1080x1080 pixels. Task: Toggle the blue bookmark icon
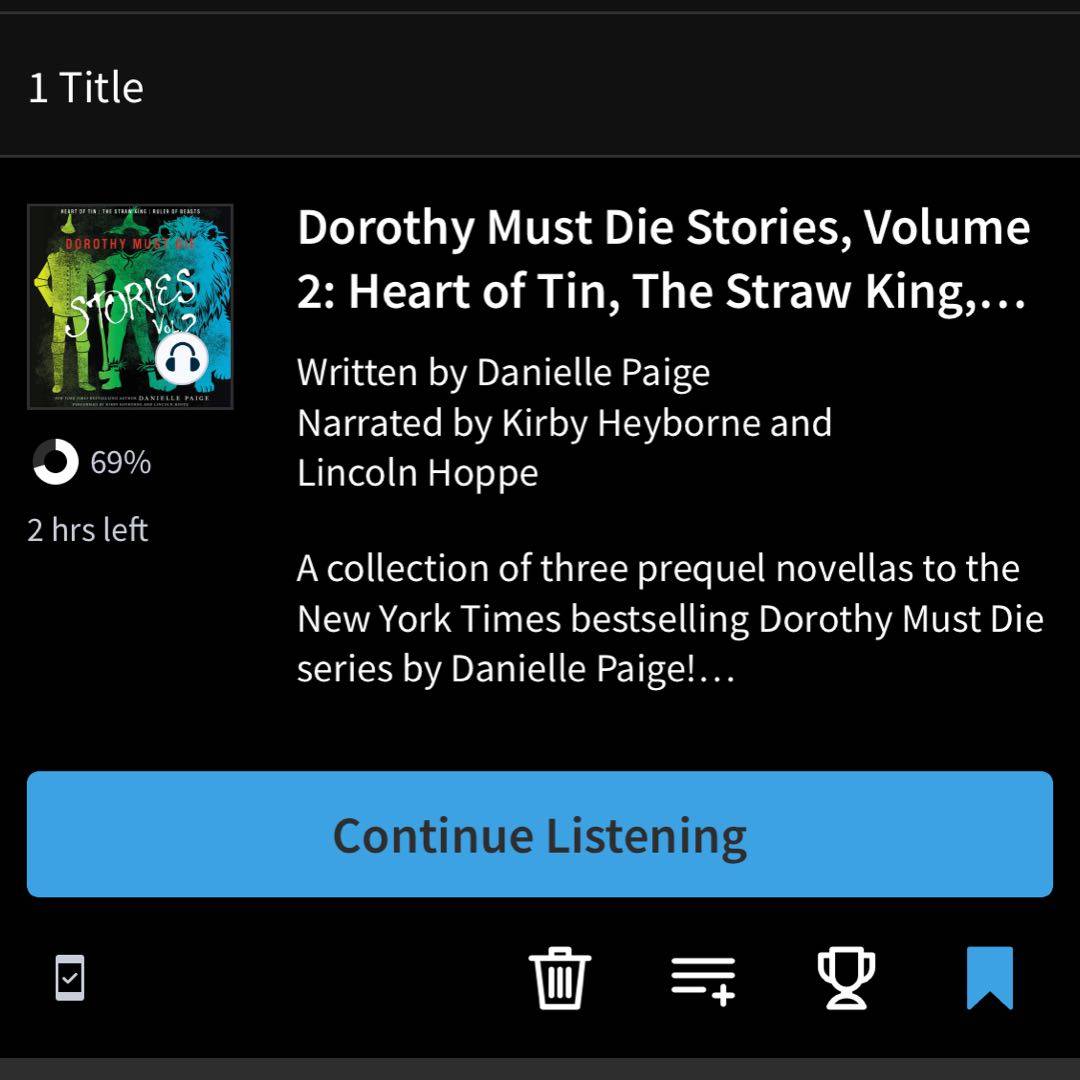pos(989,977)
